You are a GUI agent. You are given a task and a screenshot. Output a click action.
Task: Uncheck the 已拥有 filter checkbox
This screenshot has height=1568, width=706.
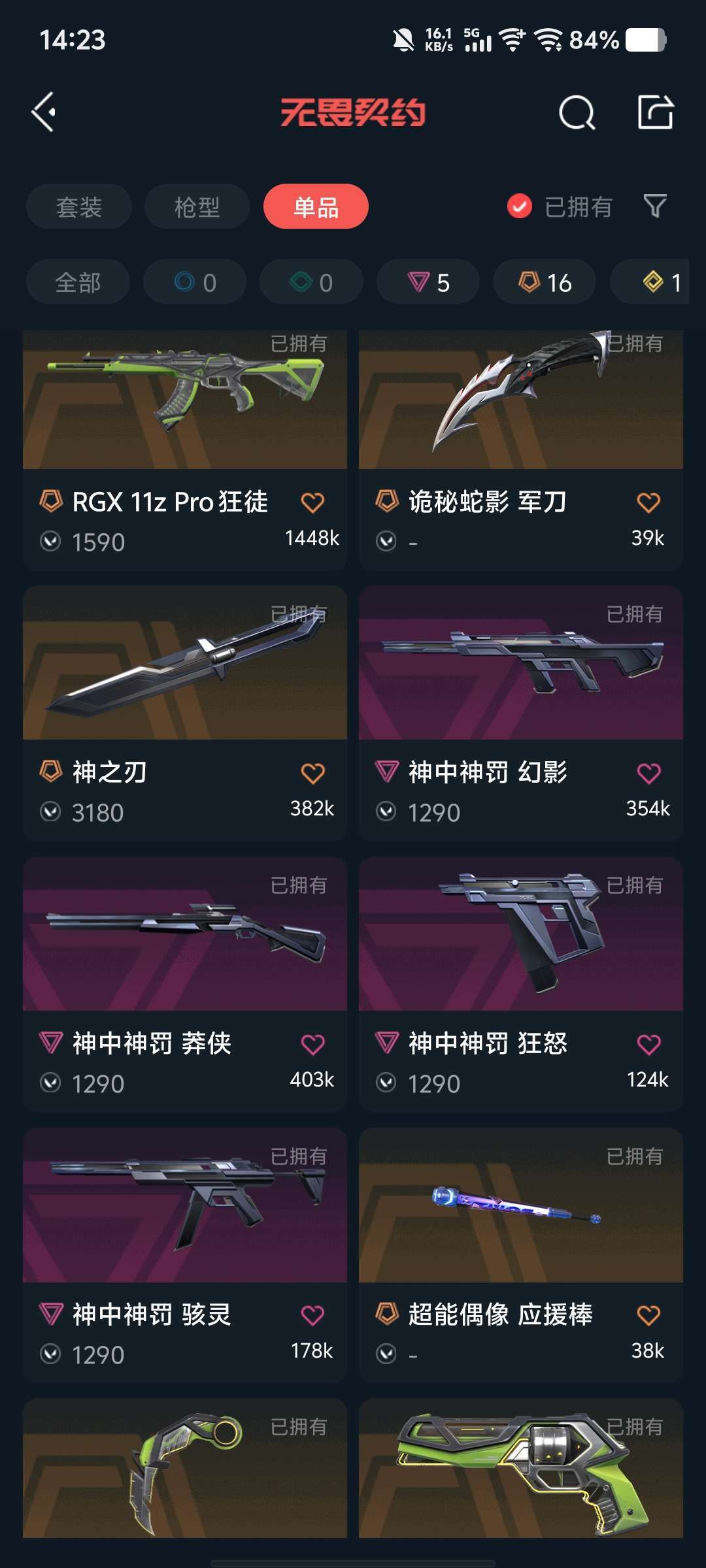[520, 206]
